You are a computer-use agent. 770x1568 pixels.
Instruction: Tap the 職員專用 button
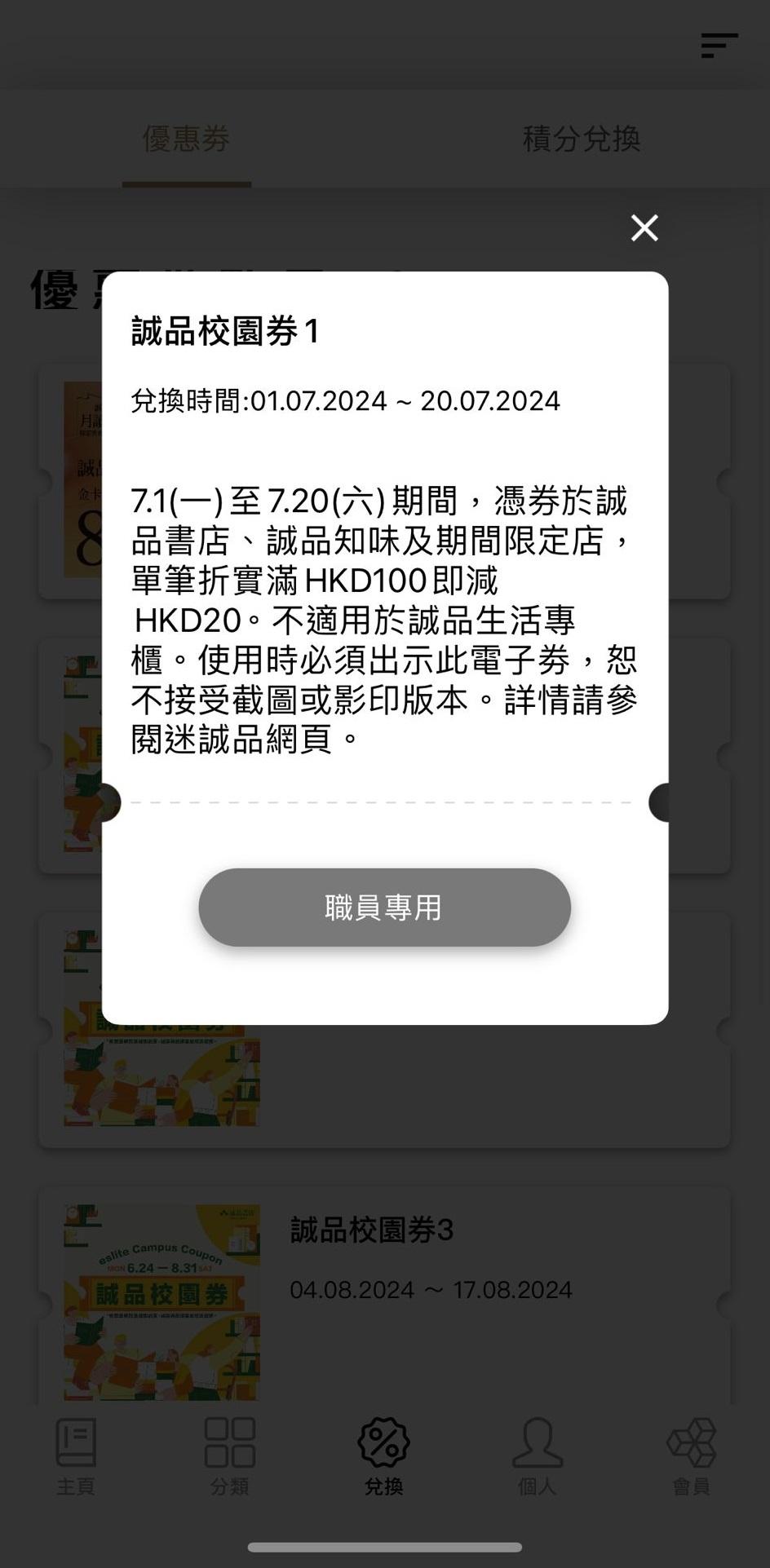click(x=384, y=908)
